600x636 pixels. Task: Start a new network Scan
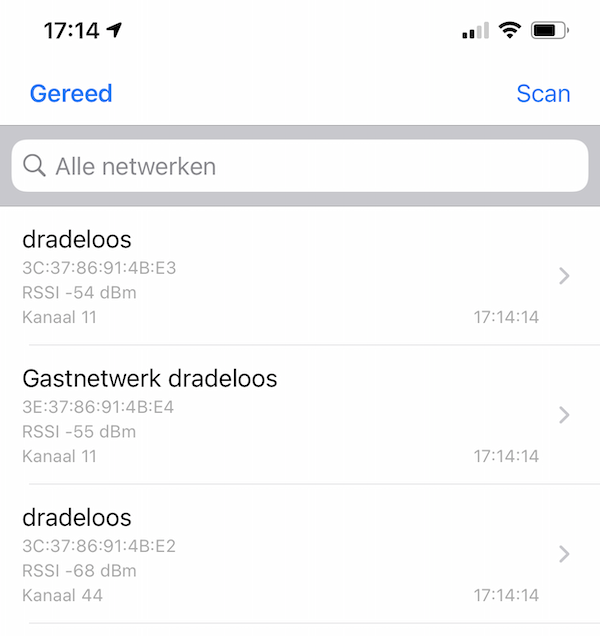543,93
